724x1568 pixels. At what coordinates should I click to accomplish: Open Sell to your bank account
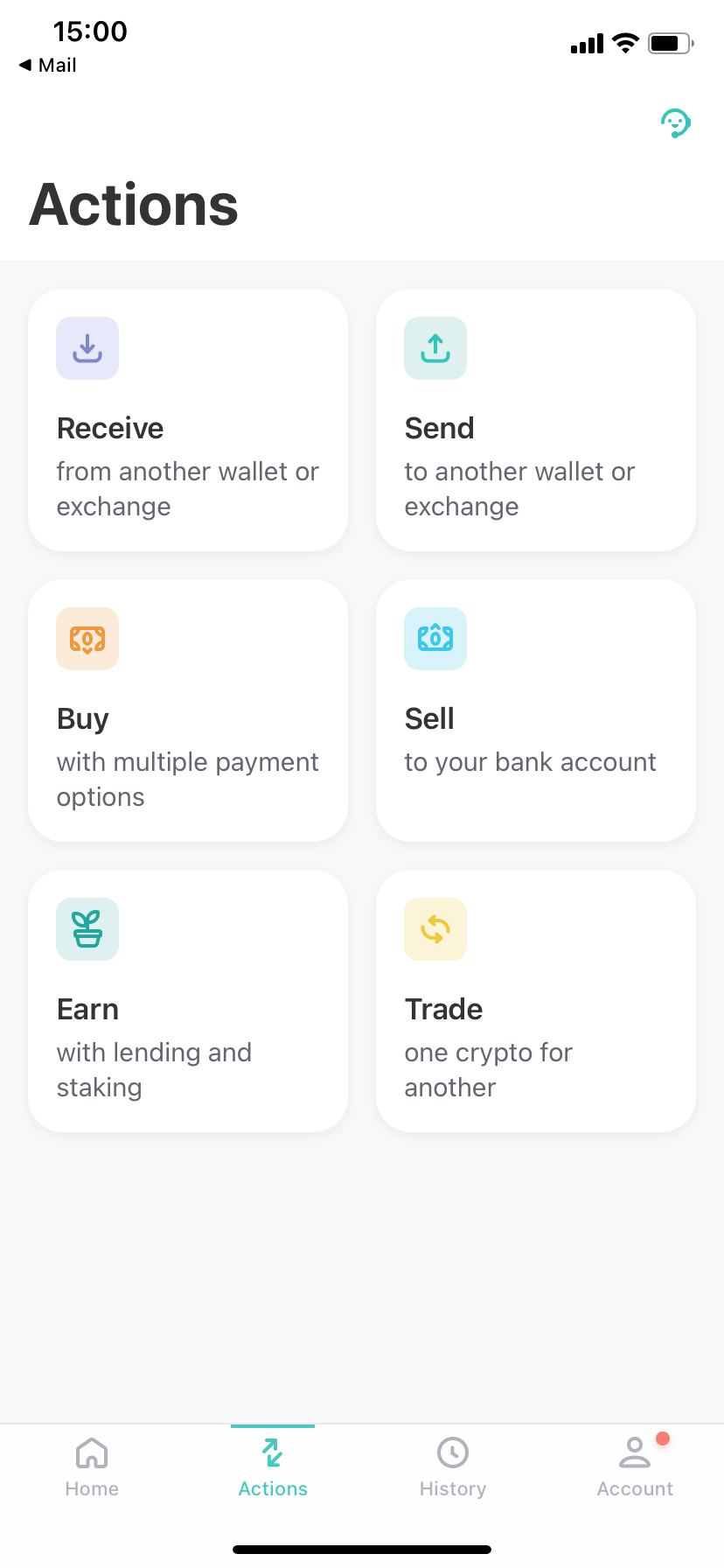click(x=535, y=710)
